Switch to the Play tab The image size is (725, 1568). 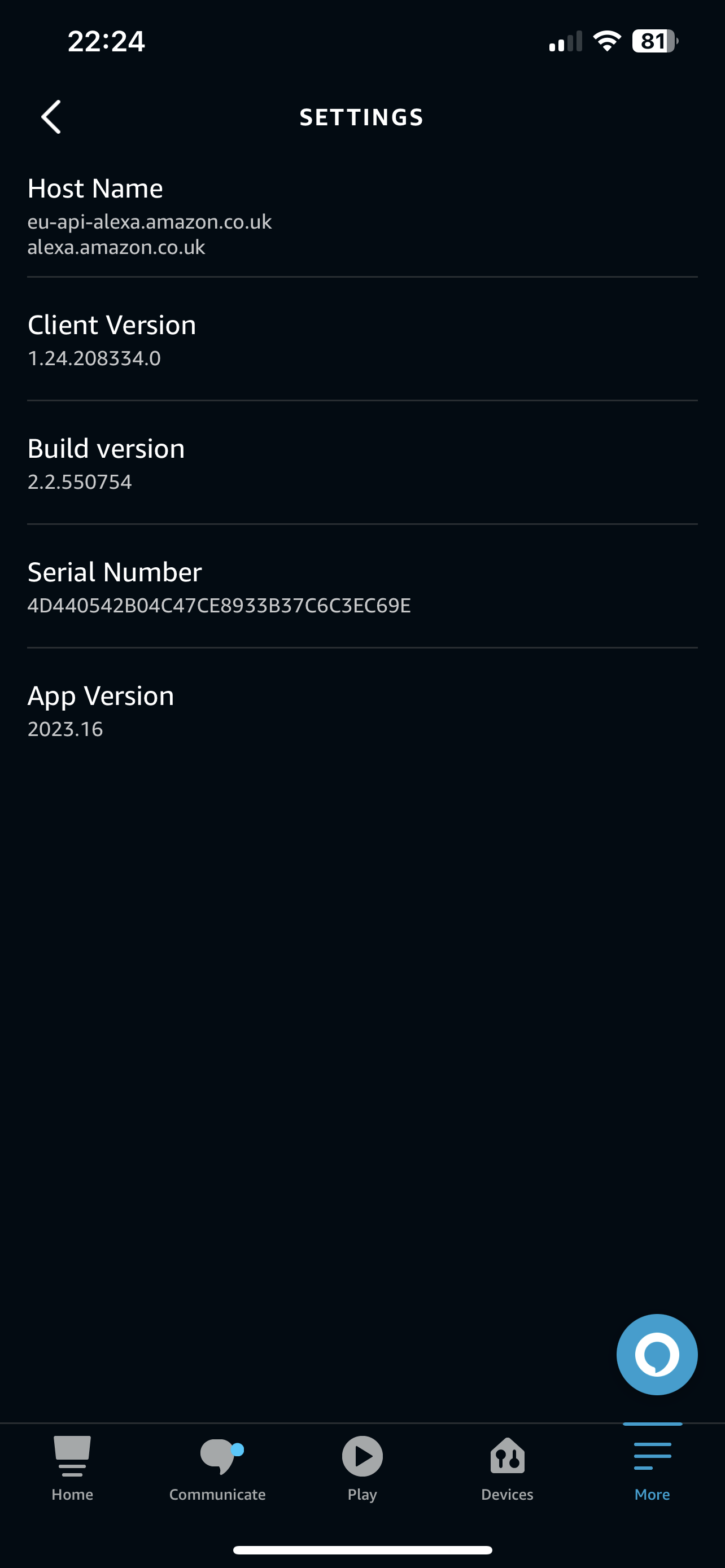click(362, 1468)
